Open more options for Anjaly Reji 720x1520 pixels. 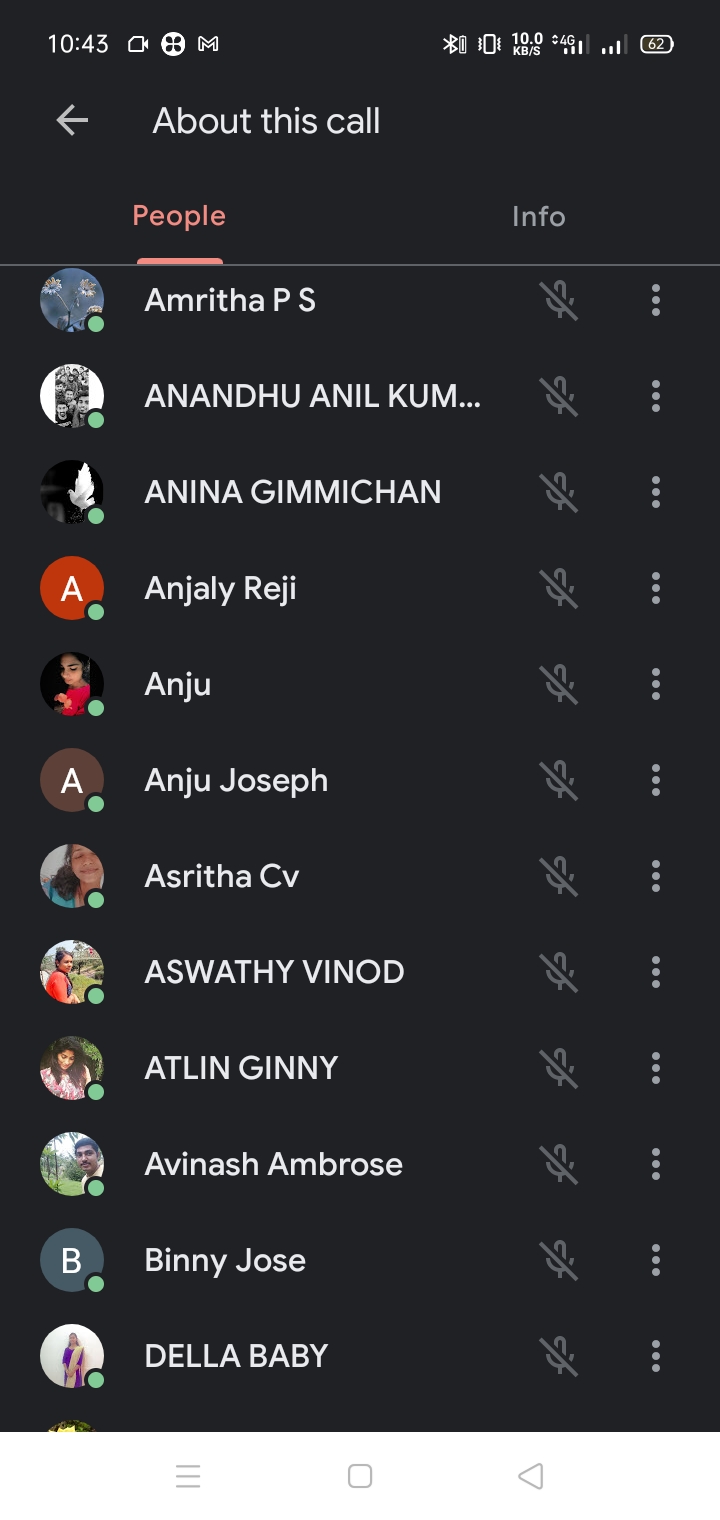656,588
